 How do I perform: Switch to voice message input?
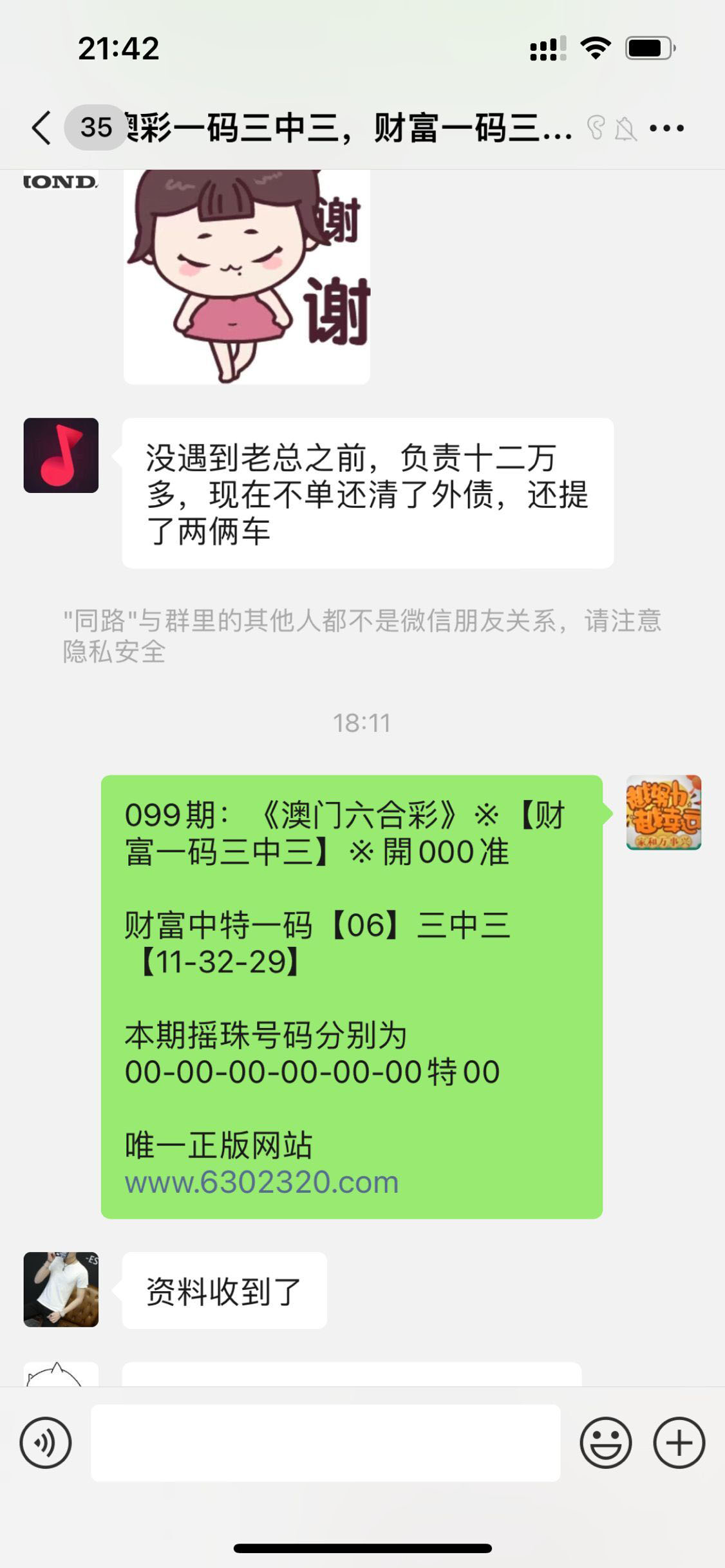pos(46,1442)
